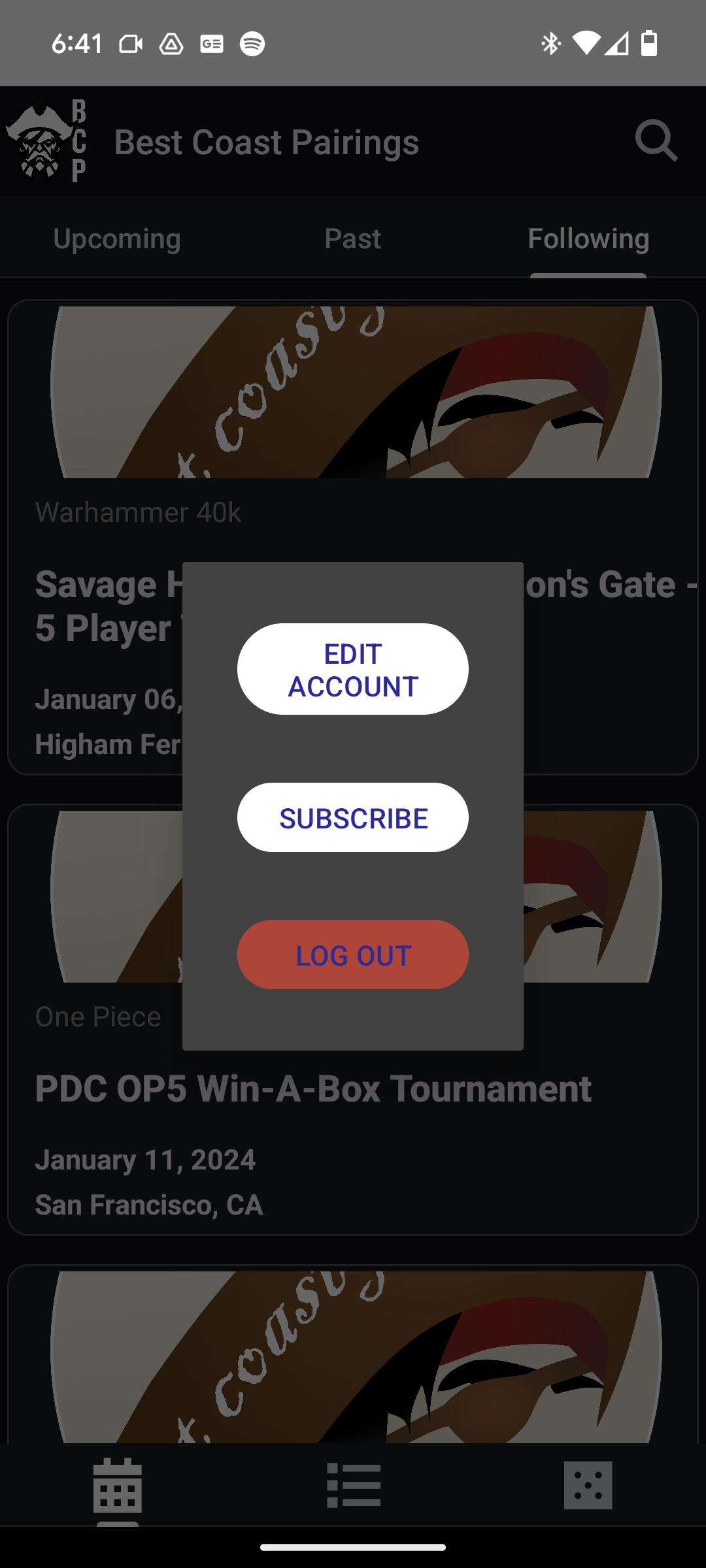Screen dimensions: 706x1568
Task: Open the list tab in bottom navigation
Action: pos(353,1484)
